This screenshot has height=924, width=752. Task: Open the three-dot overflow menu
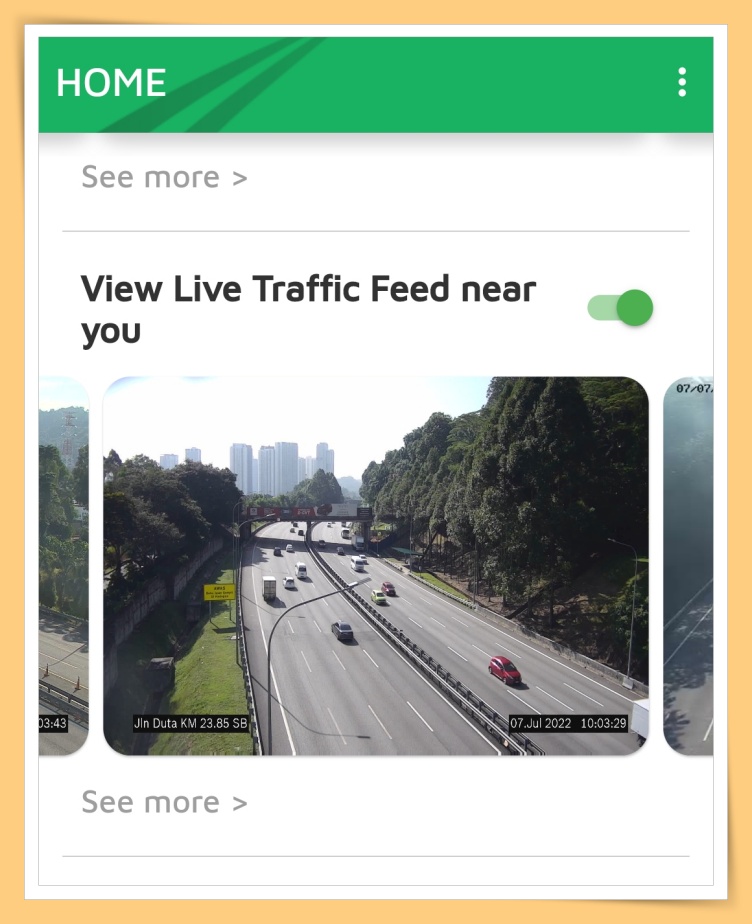click(682, 82)
